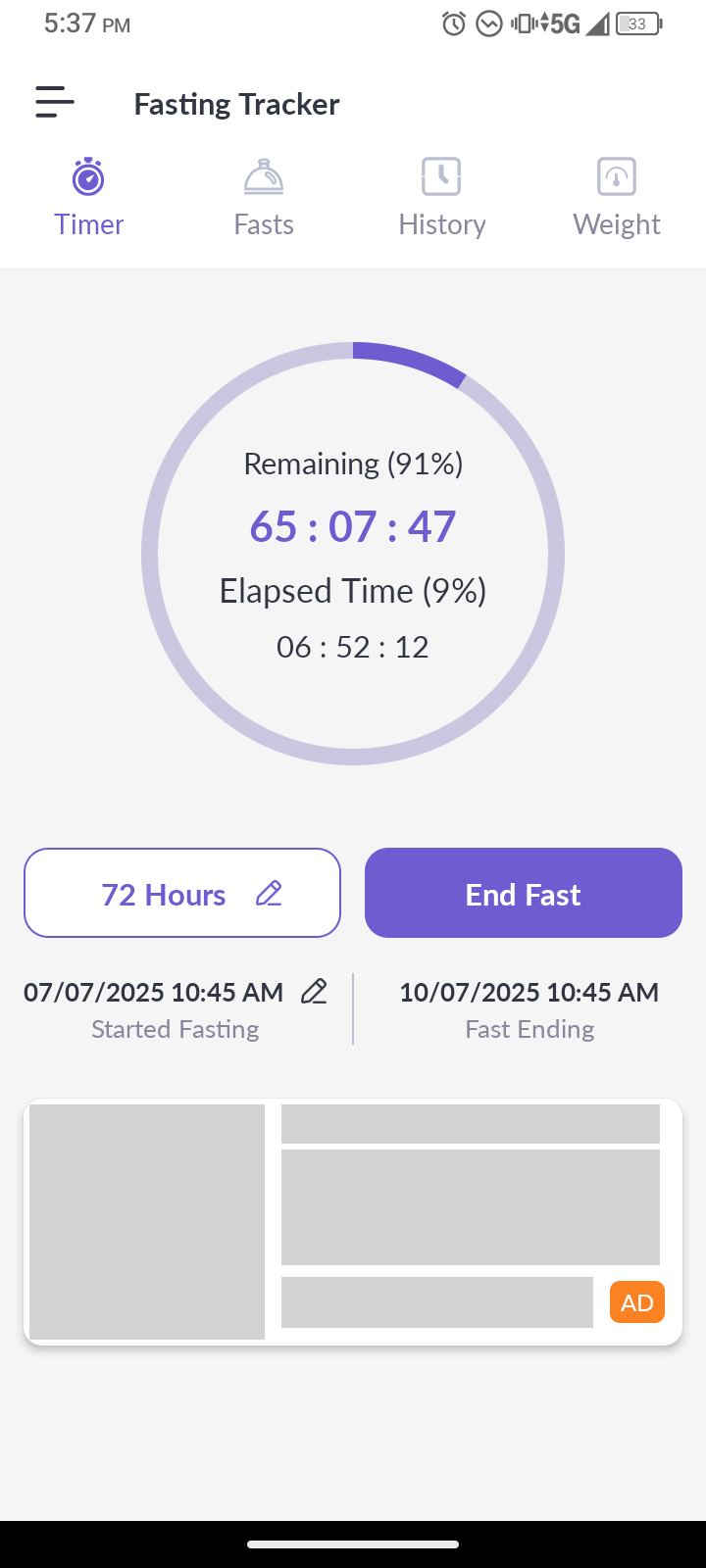
Task: Switch to the Fasts tab
Action: tap(264, 199)
